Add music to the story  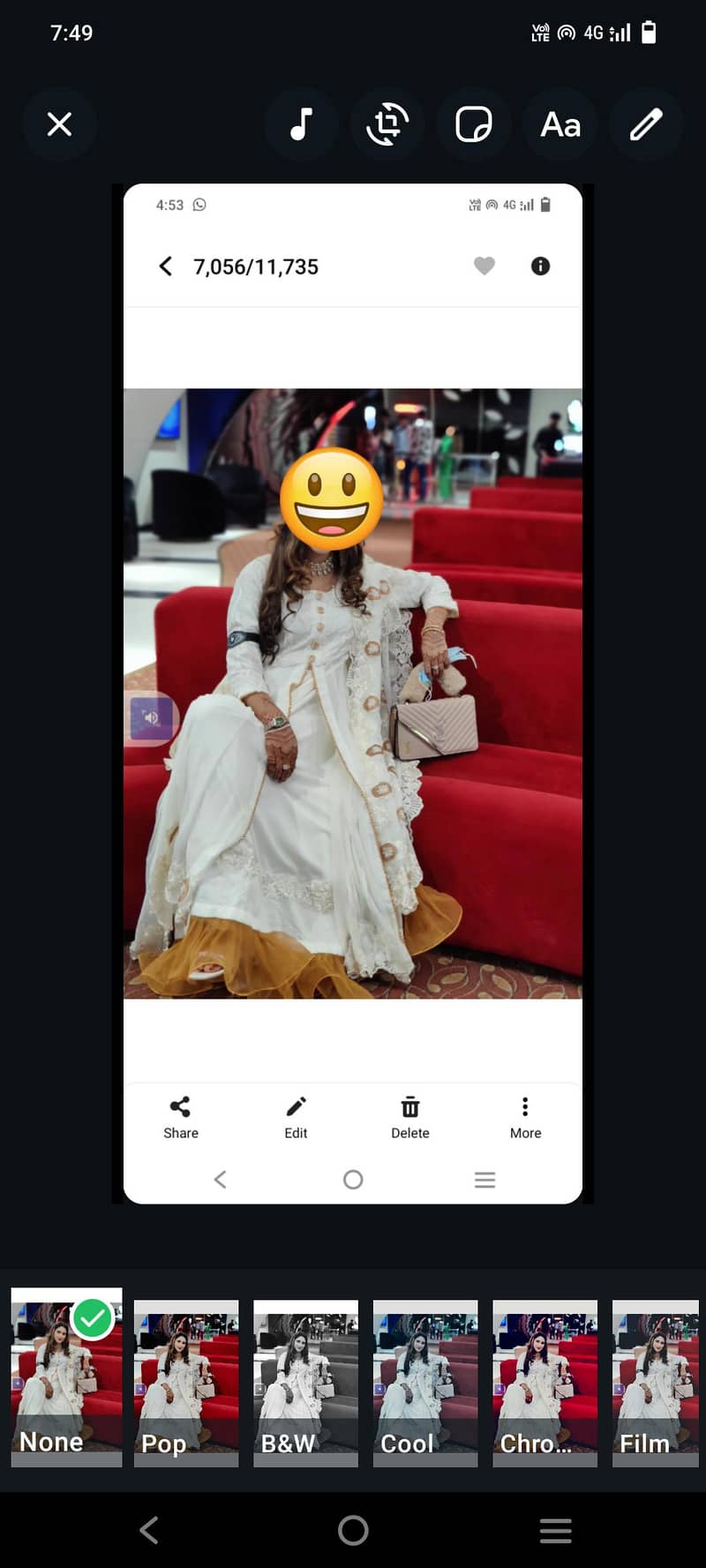tap(302, 124)
